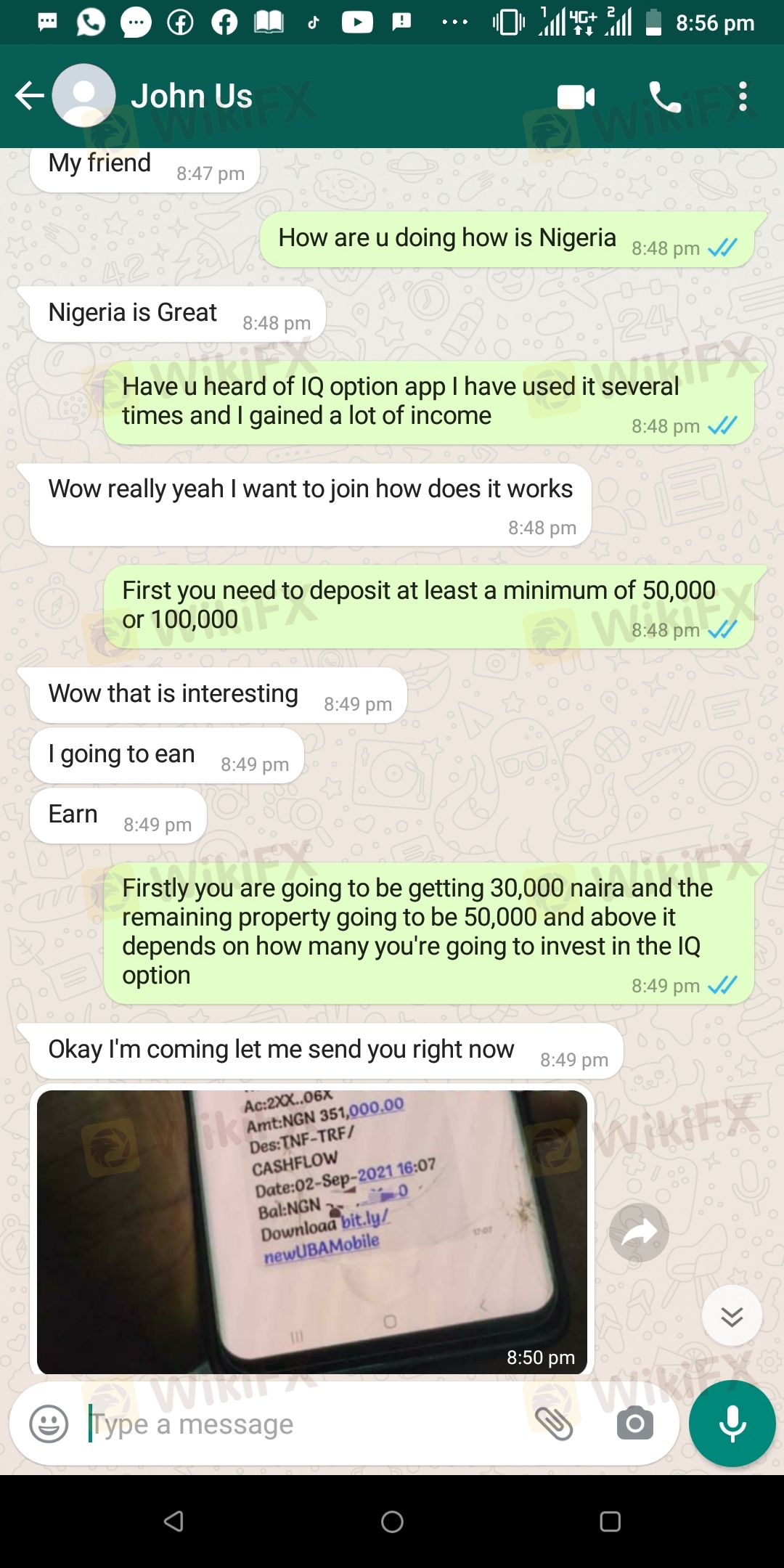This screenshot has height=1568, width=784.
Task: Start a voice call with John Us
Action: point(665,97)
